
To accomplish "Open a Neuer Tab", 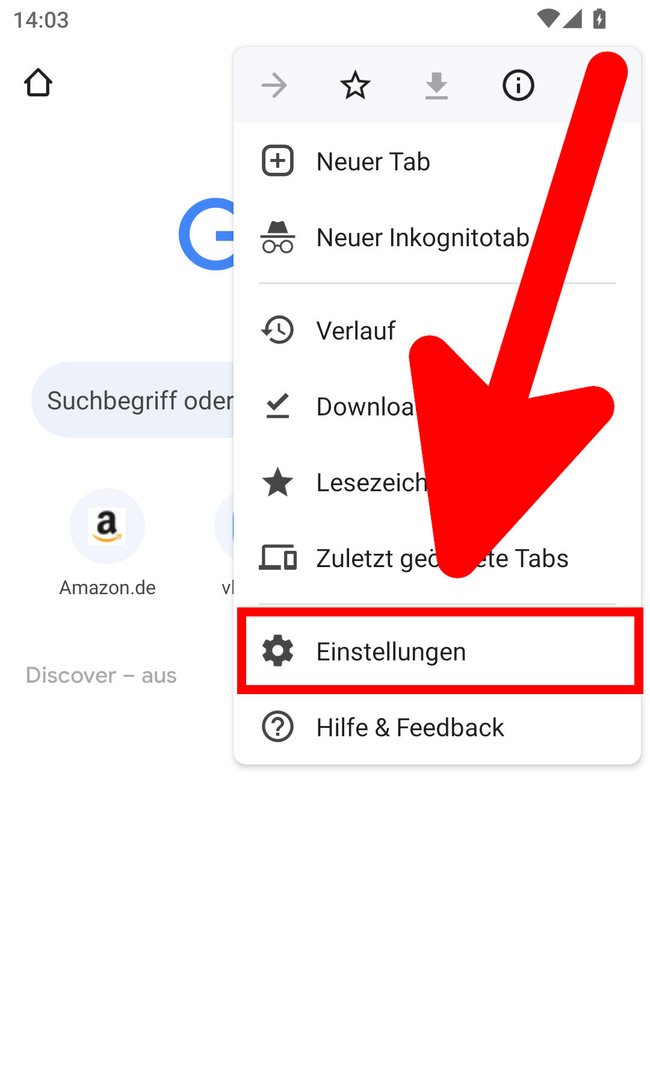I will click(x=437, y=162).
